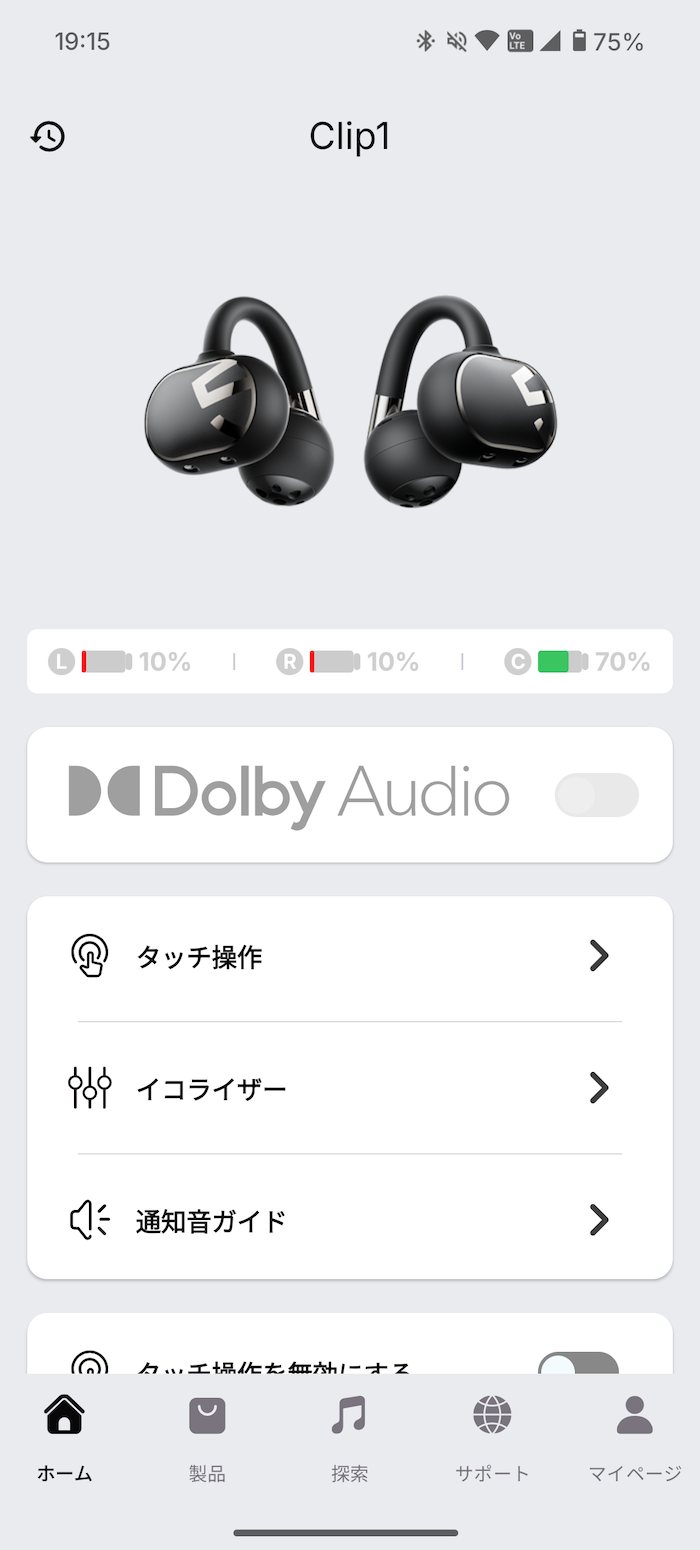Viewport: 700px width, 1550px height.
Task: Open the マイページ tab
Action: pyautogui.click(x=634, y=1439)
